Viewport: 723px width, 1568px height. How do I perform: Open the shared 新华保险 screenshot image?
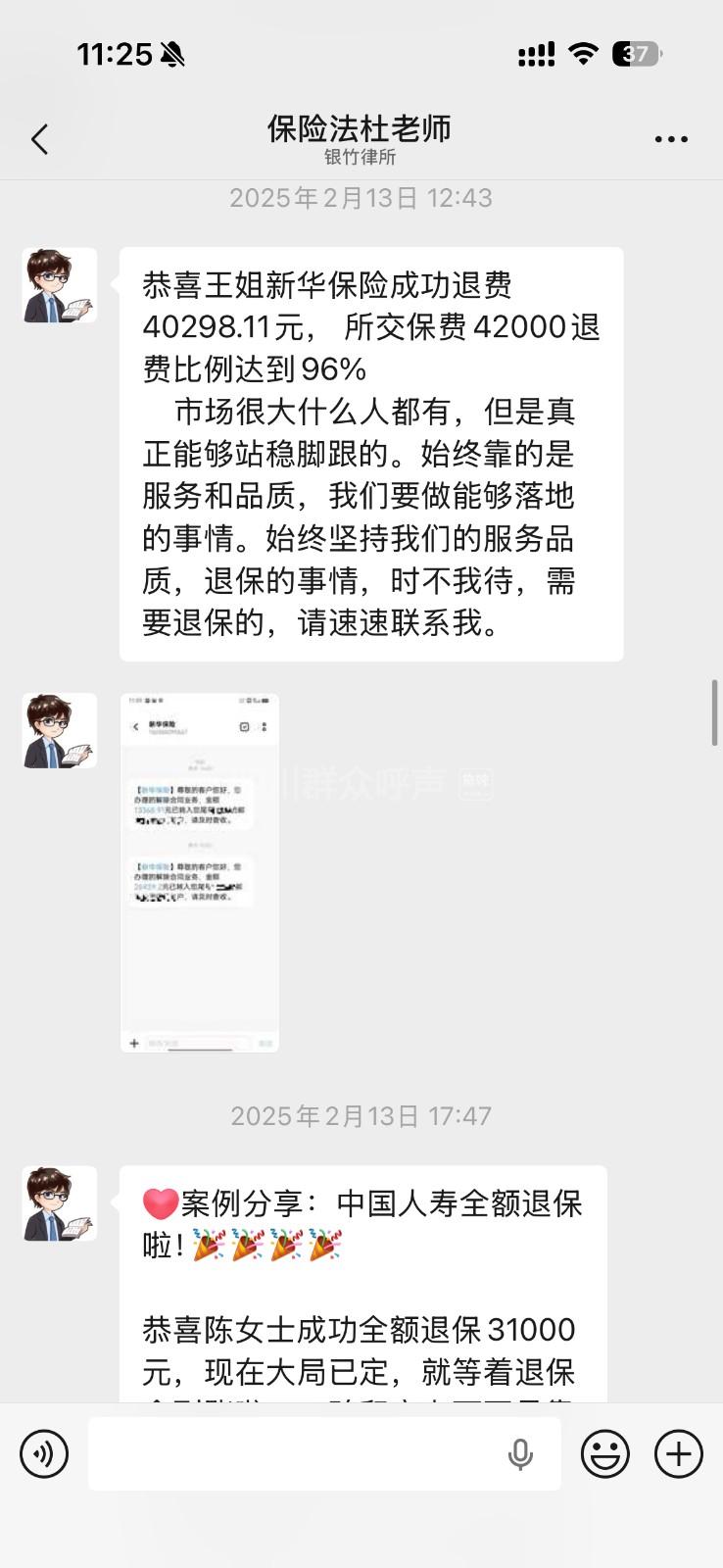tap(200, 872)
